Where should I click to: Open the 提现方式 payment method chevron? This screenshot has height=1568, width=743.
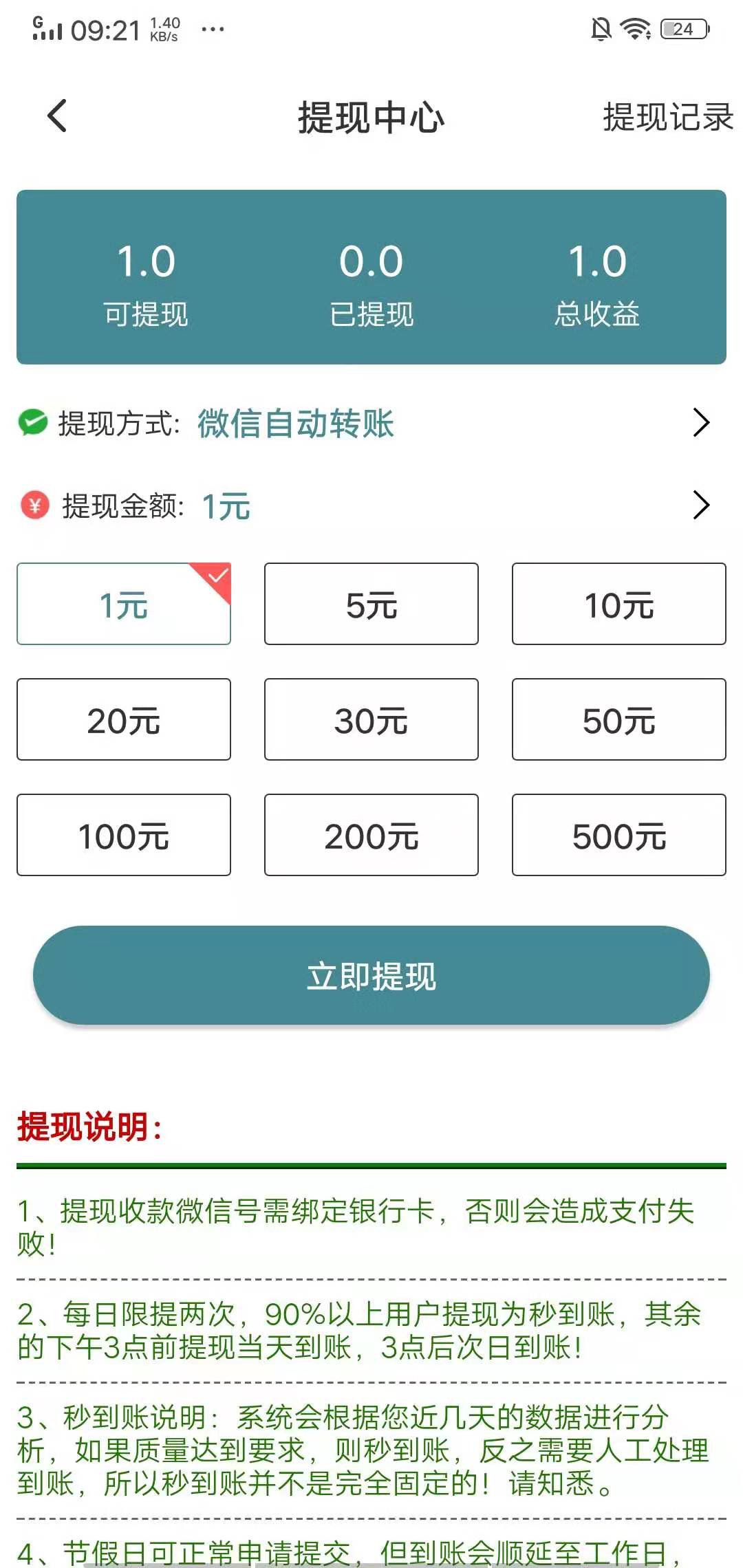coord(703,424)
